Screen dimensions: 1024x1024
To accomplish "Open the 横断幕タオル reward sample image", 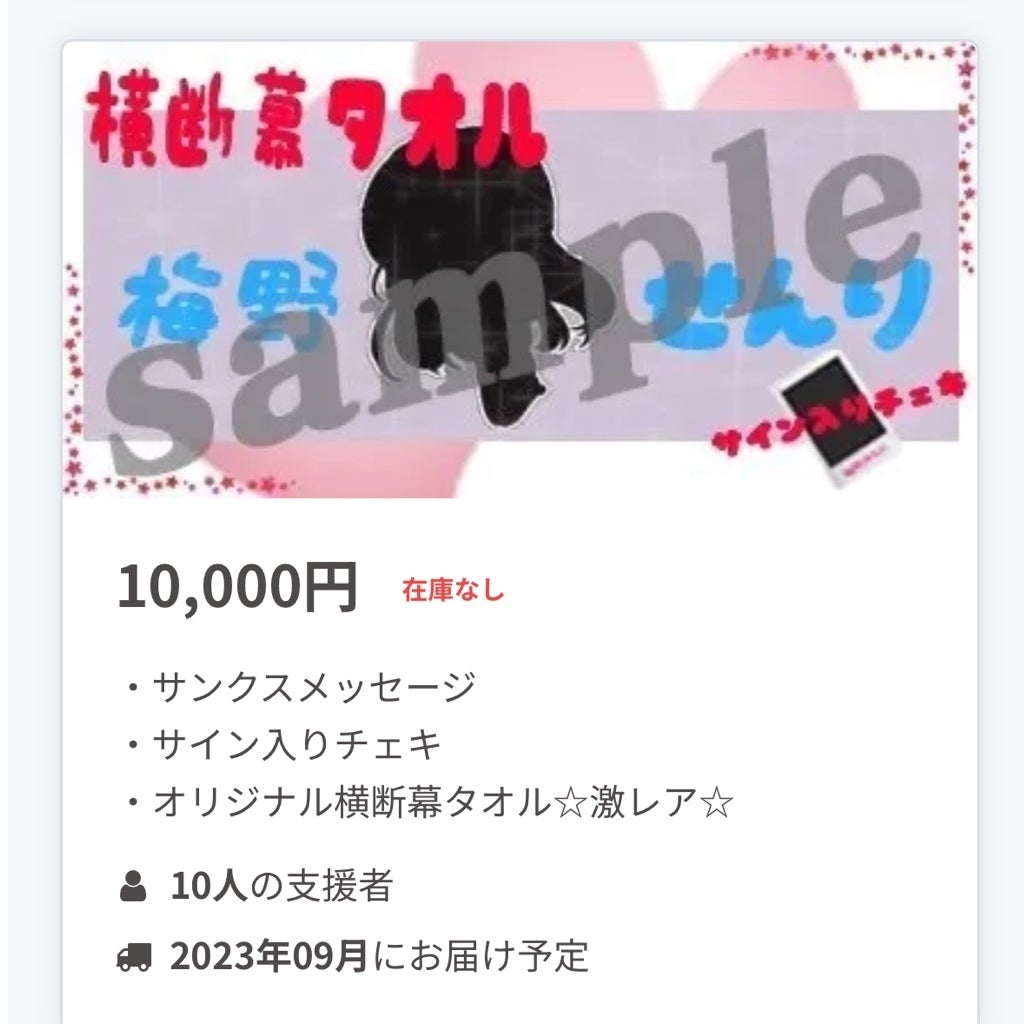I will (519, 270).
